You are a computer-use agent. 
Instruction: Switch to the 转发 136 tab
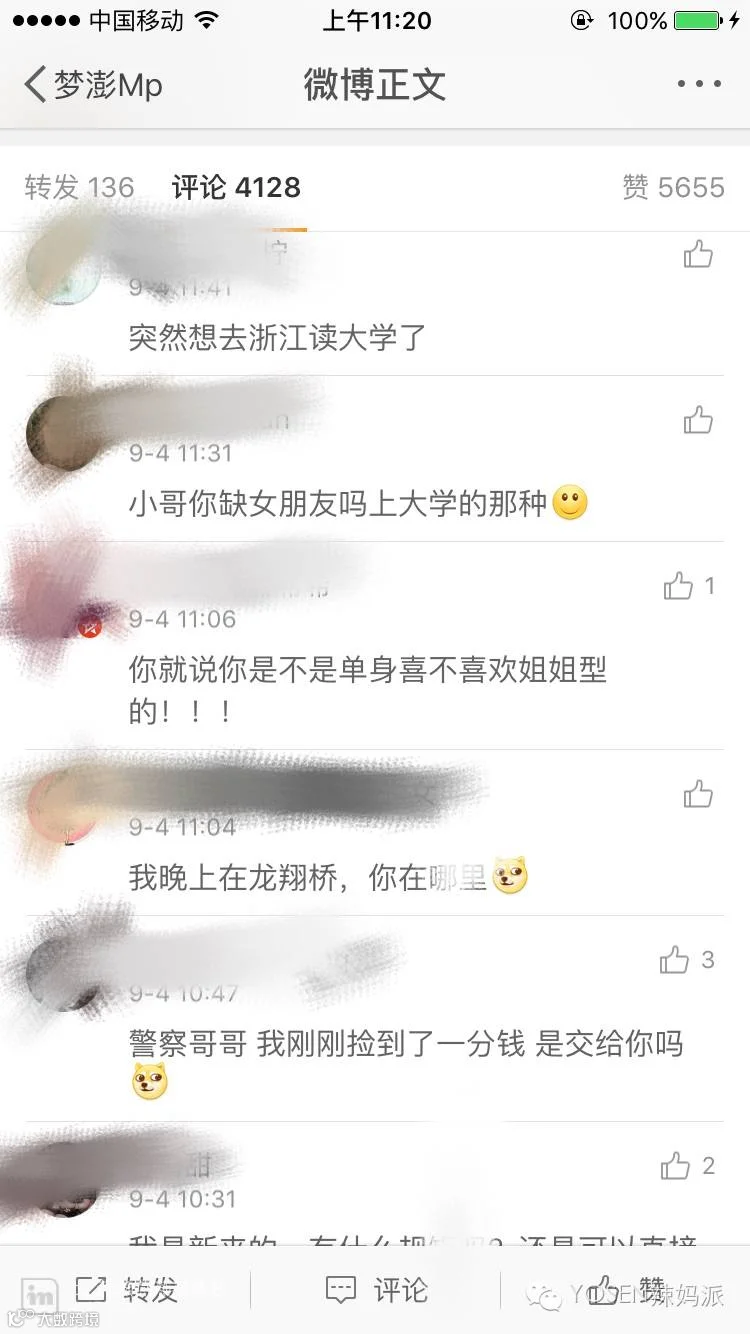79,187
